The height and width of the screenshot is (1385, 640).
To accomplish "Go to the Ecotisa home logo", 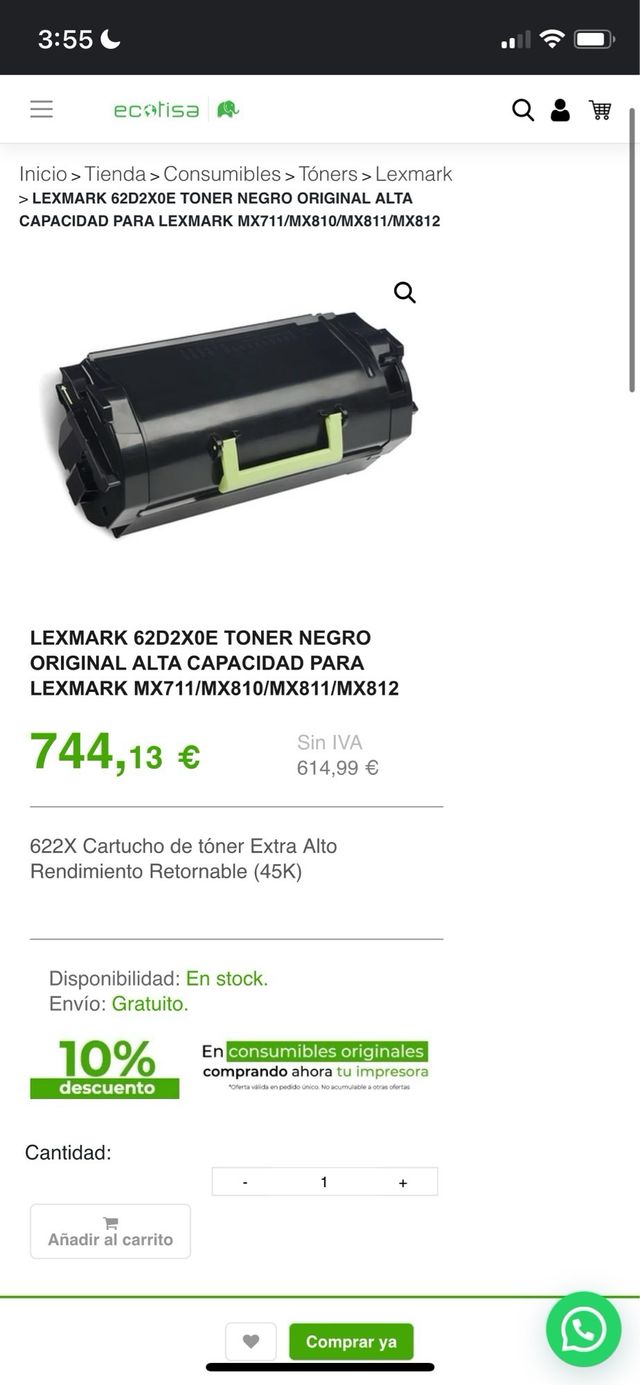I will tap(176, 110).
